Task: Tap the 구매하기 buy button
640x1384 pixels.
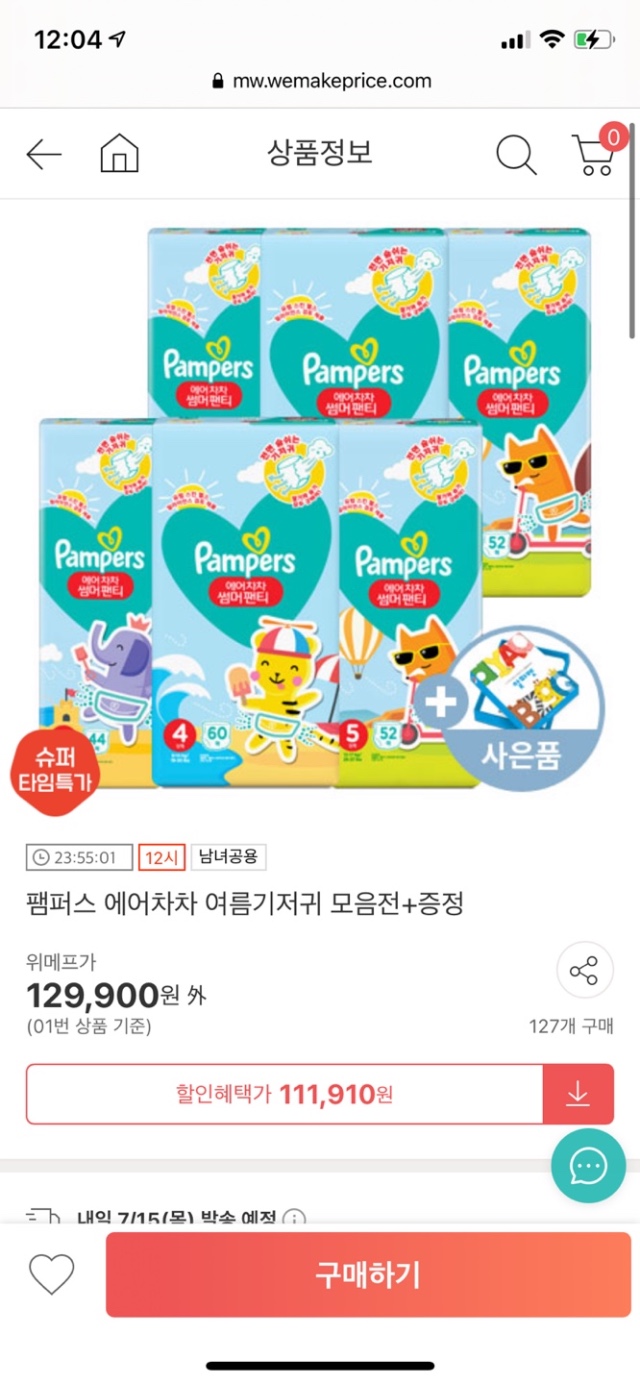Action: (368, 1274)
